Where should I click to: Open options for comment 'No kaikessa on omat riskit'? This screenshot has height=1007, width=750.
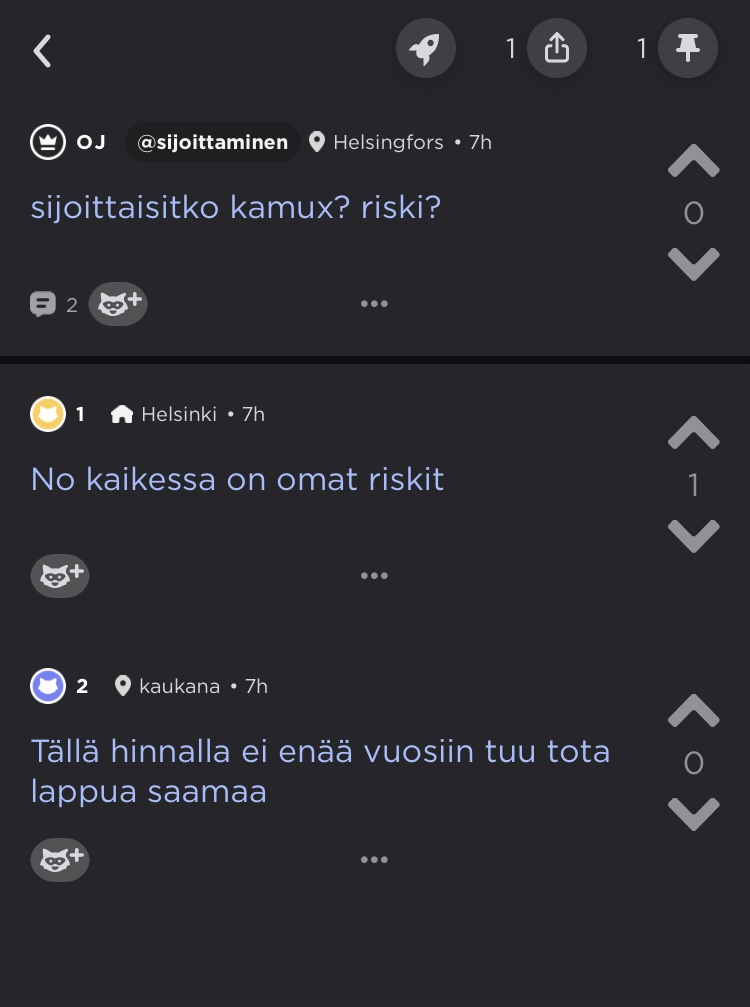click(x=374, y=576)
